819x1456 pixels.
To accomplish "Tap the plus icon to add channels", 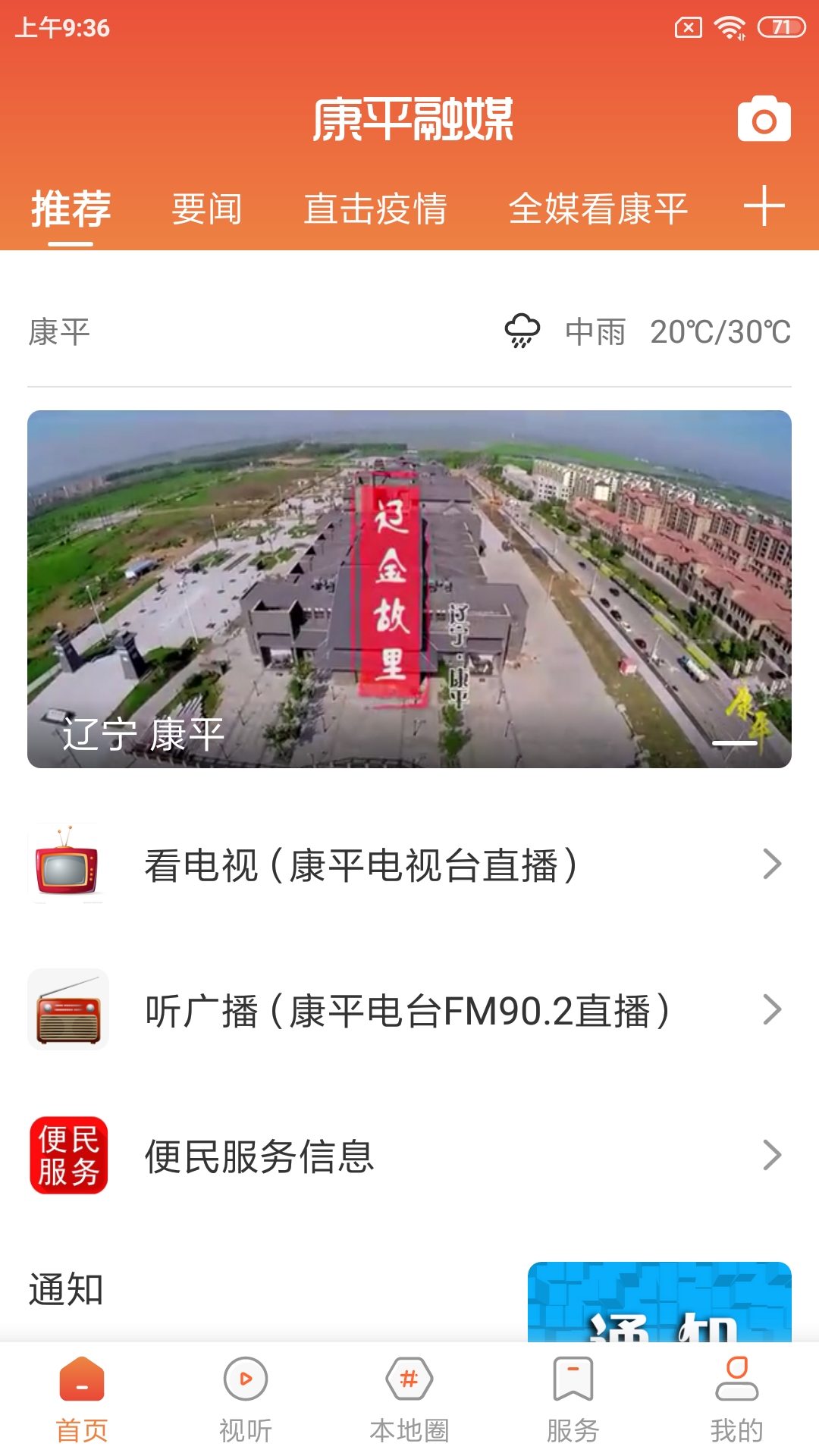I will pyautogui.click(x=764, y=206).
